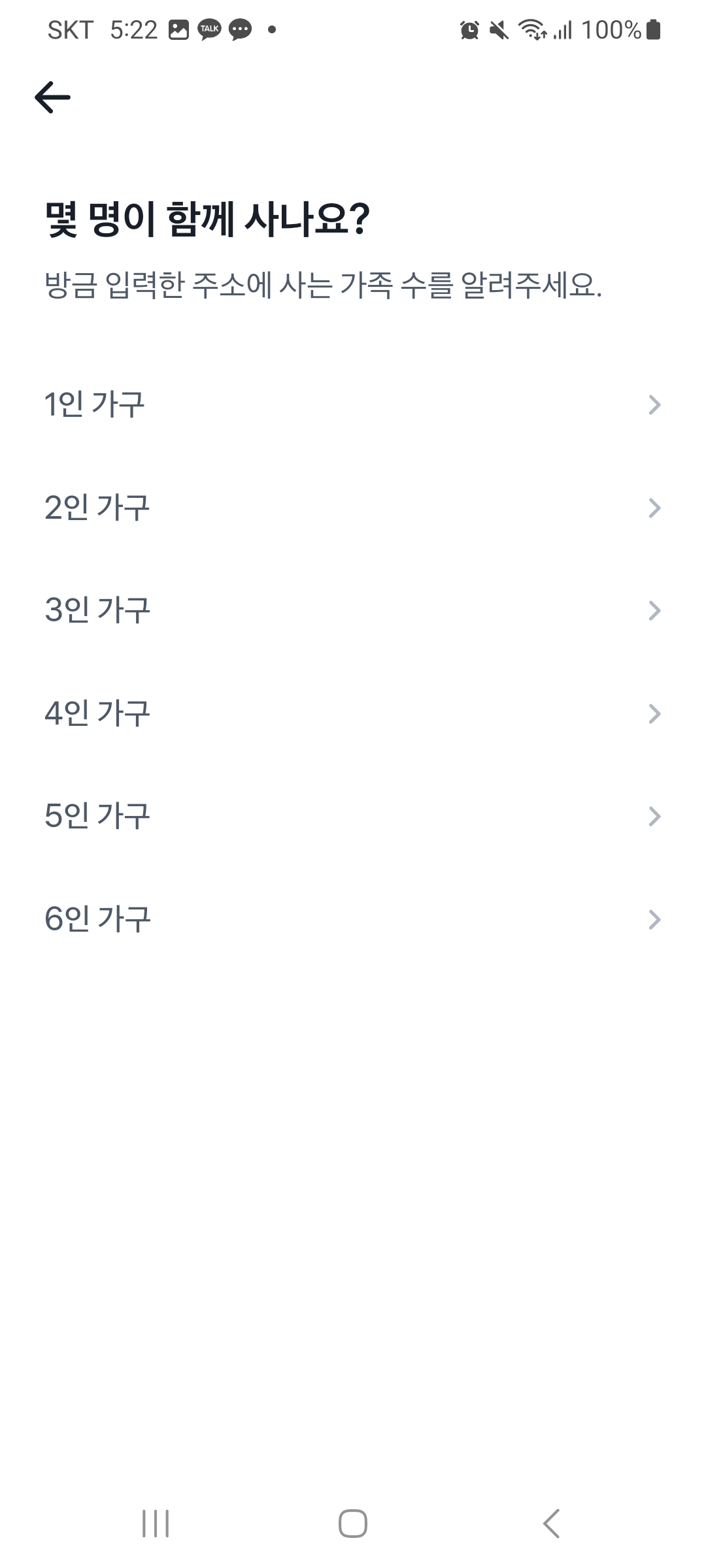Tap the messages notification icon in status bar
The image size is (706, 1568).
240,30
